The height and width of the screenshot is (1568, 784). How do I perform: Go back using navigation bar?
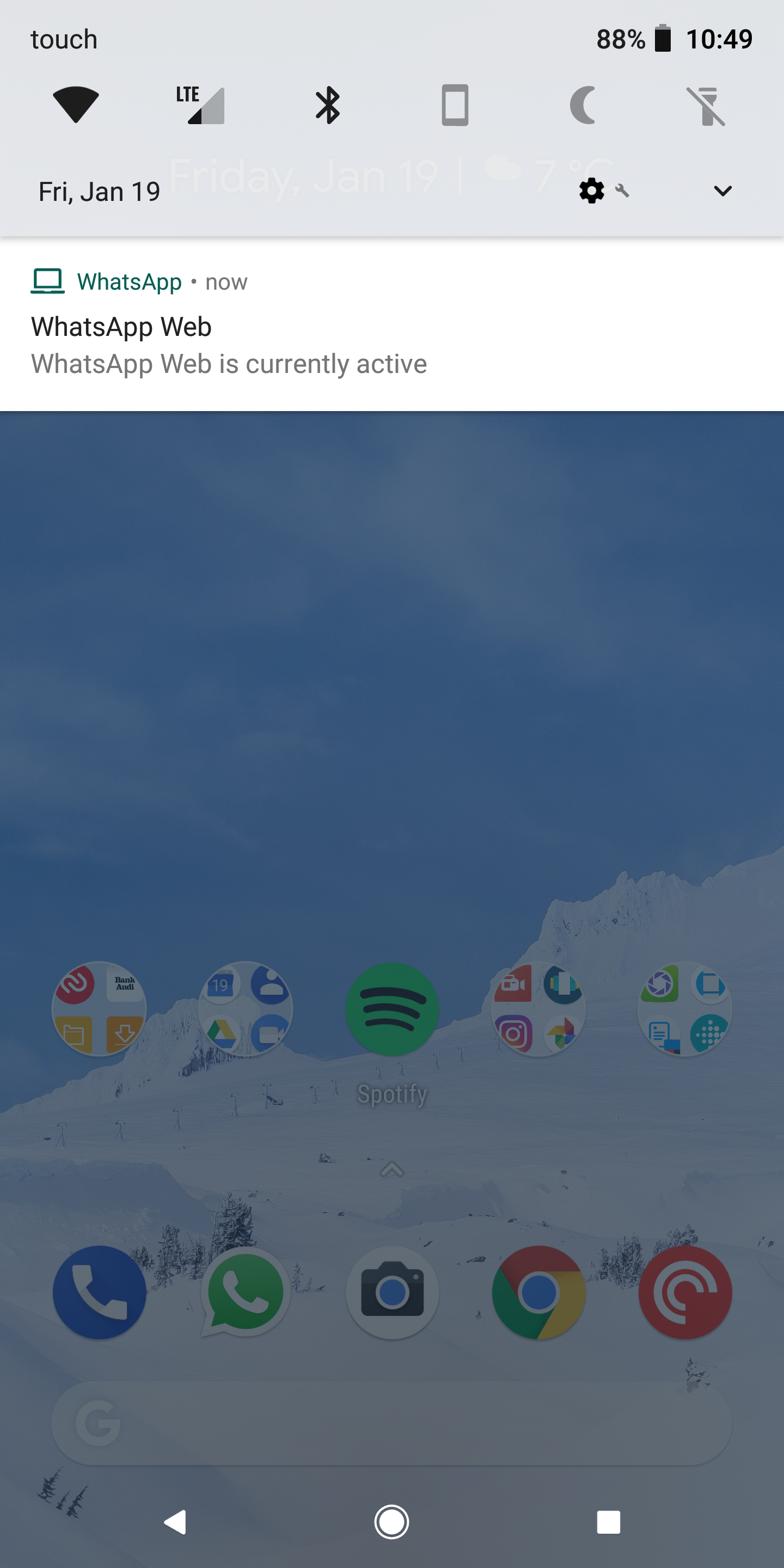pos(175,1522)
